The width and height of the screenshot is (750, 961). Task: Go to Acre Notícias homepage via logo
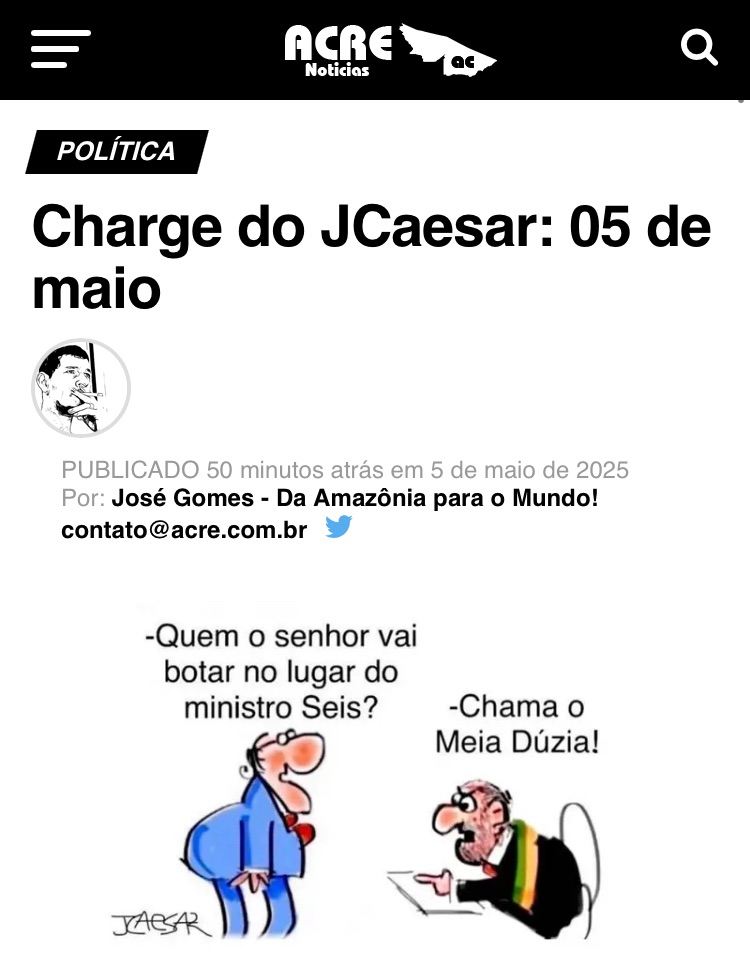pyautogui.click(x=389, y=49)
